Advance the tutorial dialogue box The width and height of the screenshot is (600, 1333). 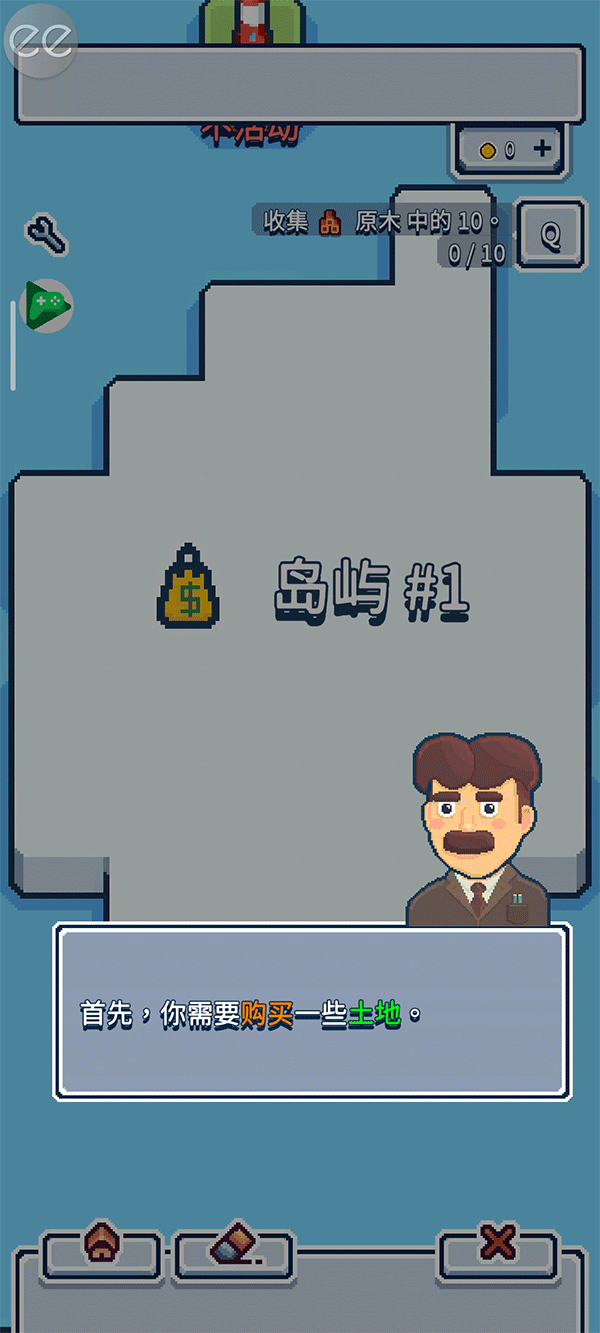pos(312,1012)
